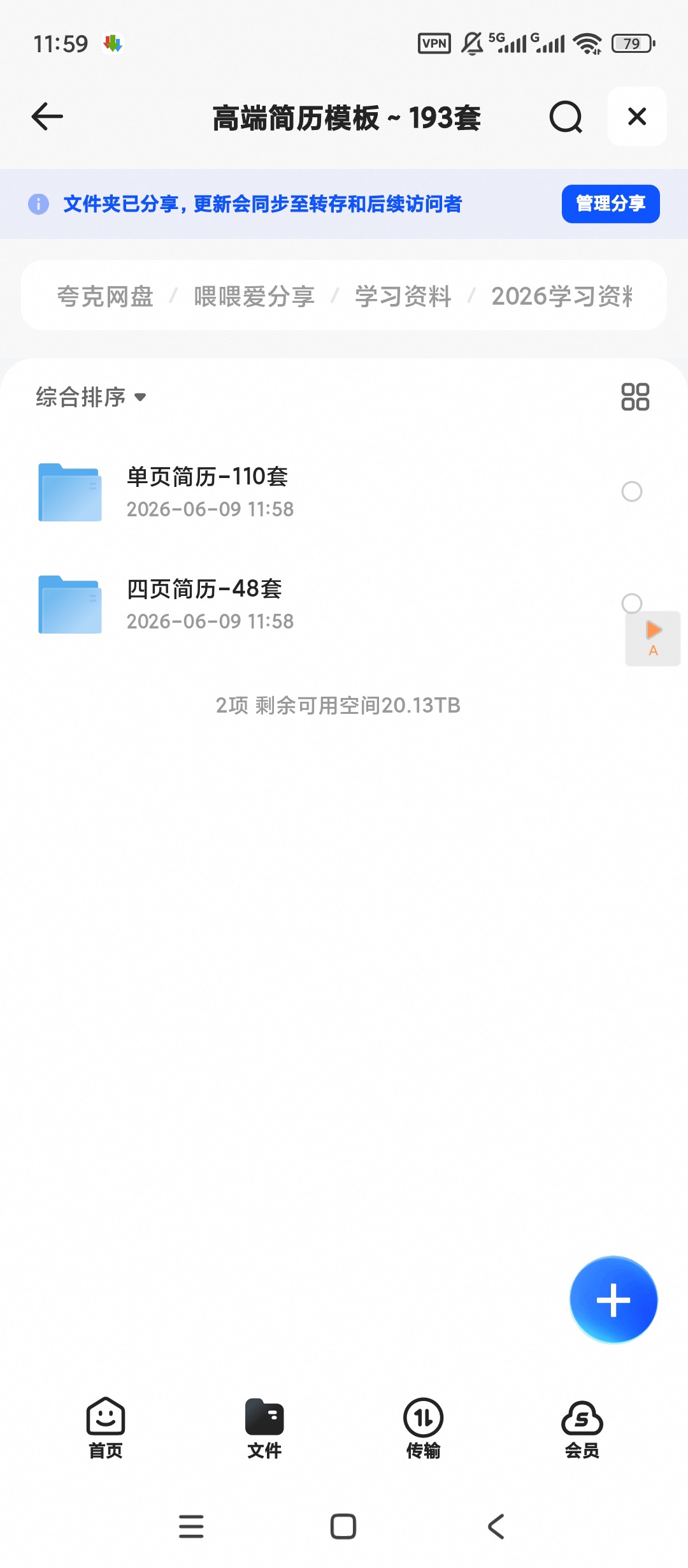
Task: Open the system recent apps button
Action: [x=191, y=1527]
